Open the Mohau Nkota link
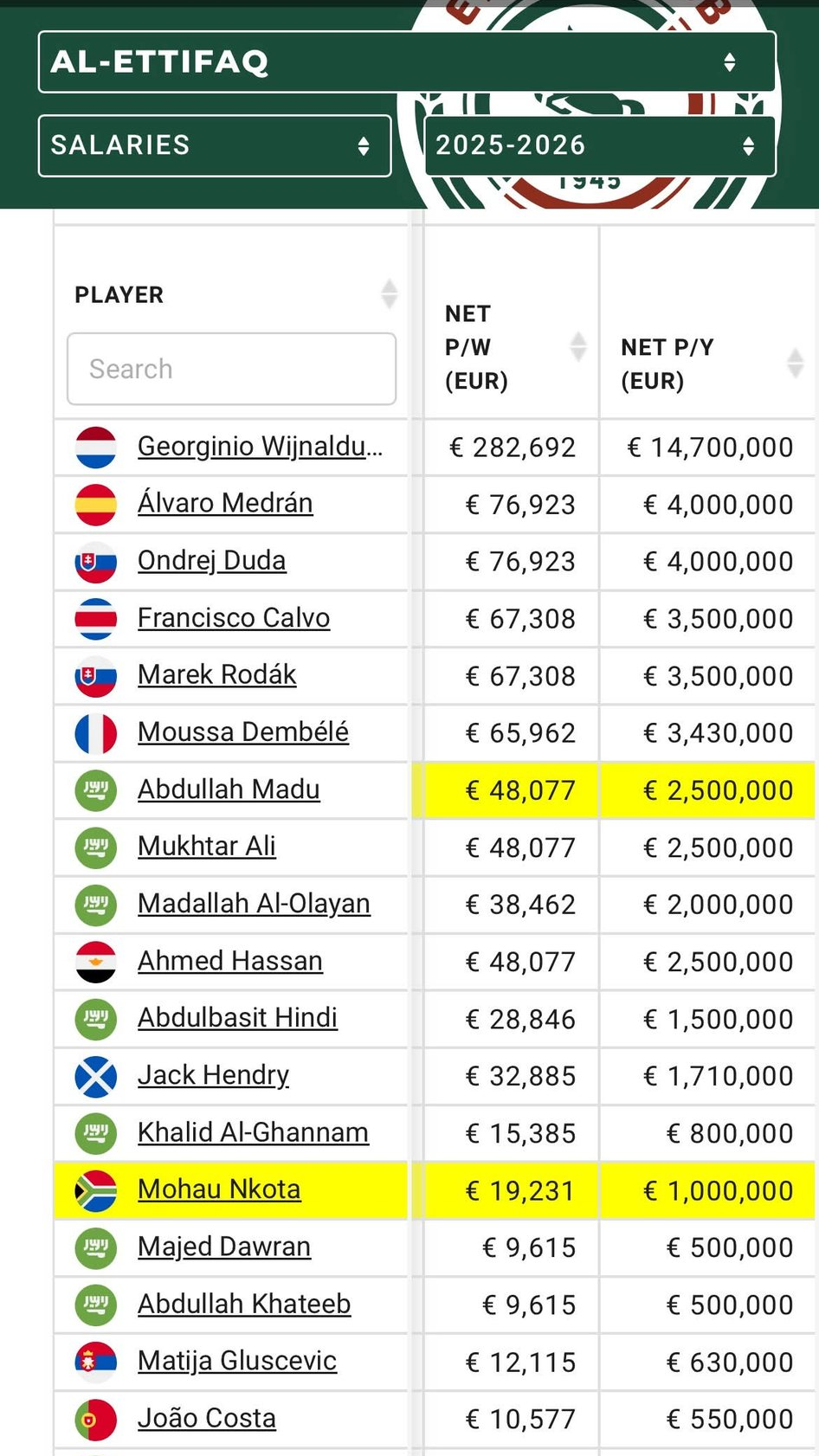This screenshot has height=1456, width=819. (x=219, y=1190)
